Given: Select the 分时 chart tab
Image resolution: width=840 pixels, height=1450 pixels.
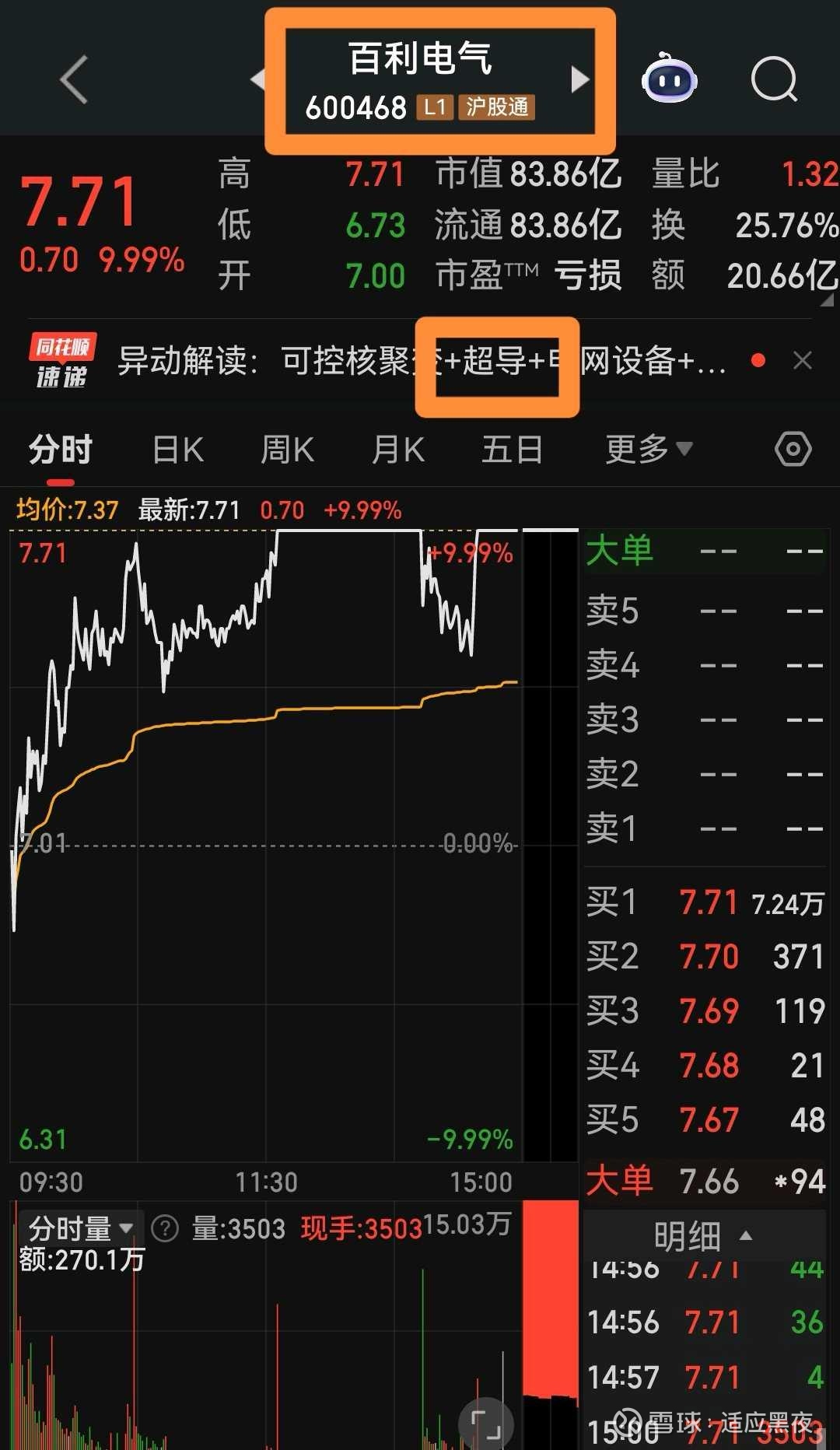Looking at the screenshot, I should tap(61, 450).
